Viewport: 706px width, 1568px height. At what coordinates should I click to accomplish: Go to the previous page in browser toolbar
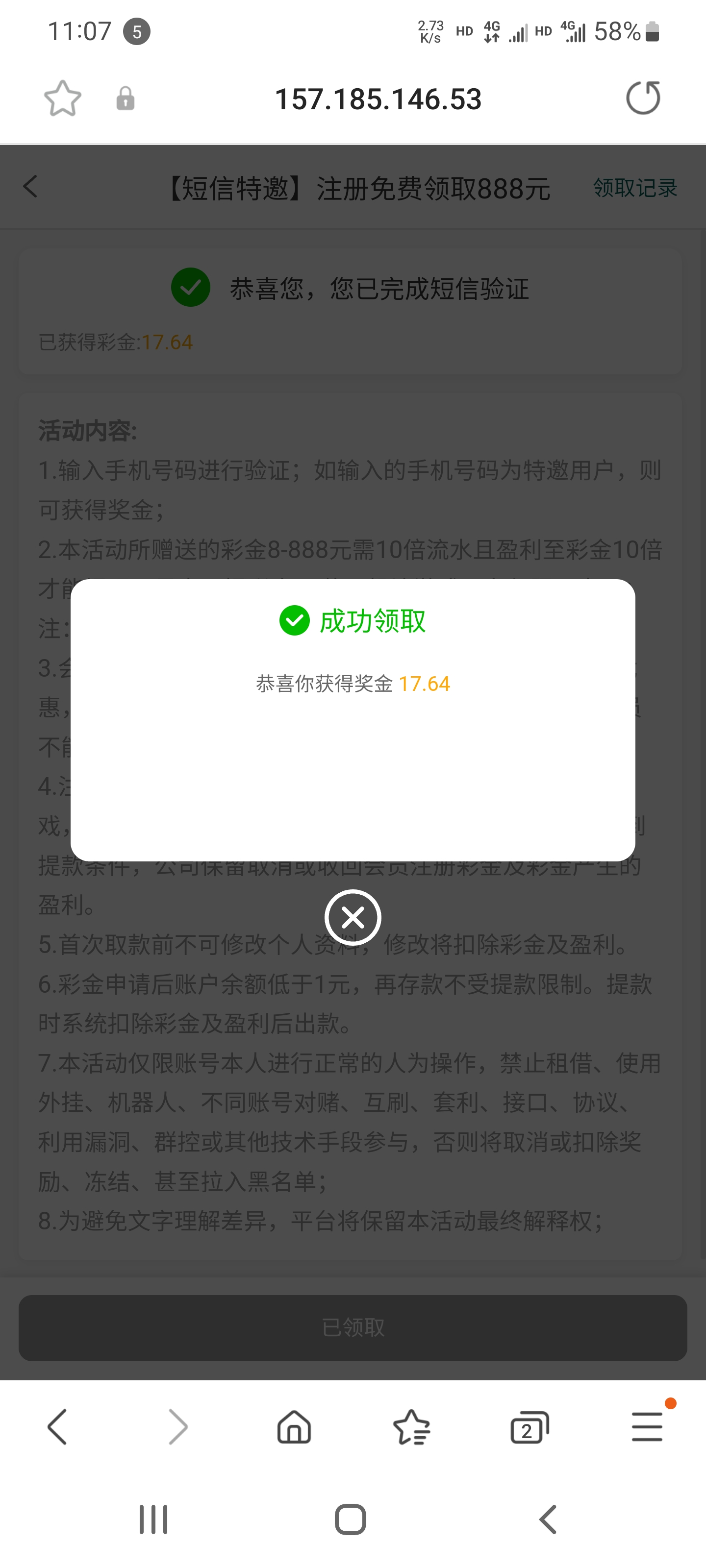pos(57,1427)
